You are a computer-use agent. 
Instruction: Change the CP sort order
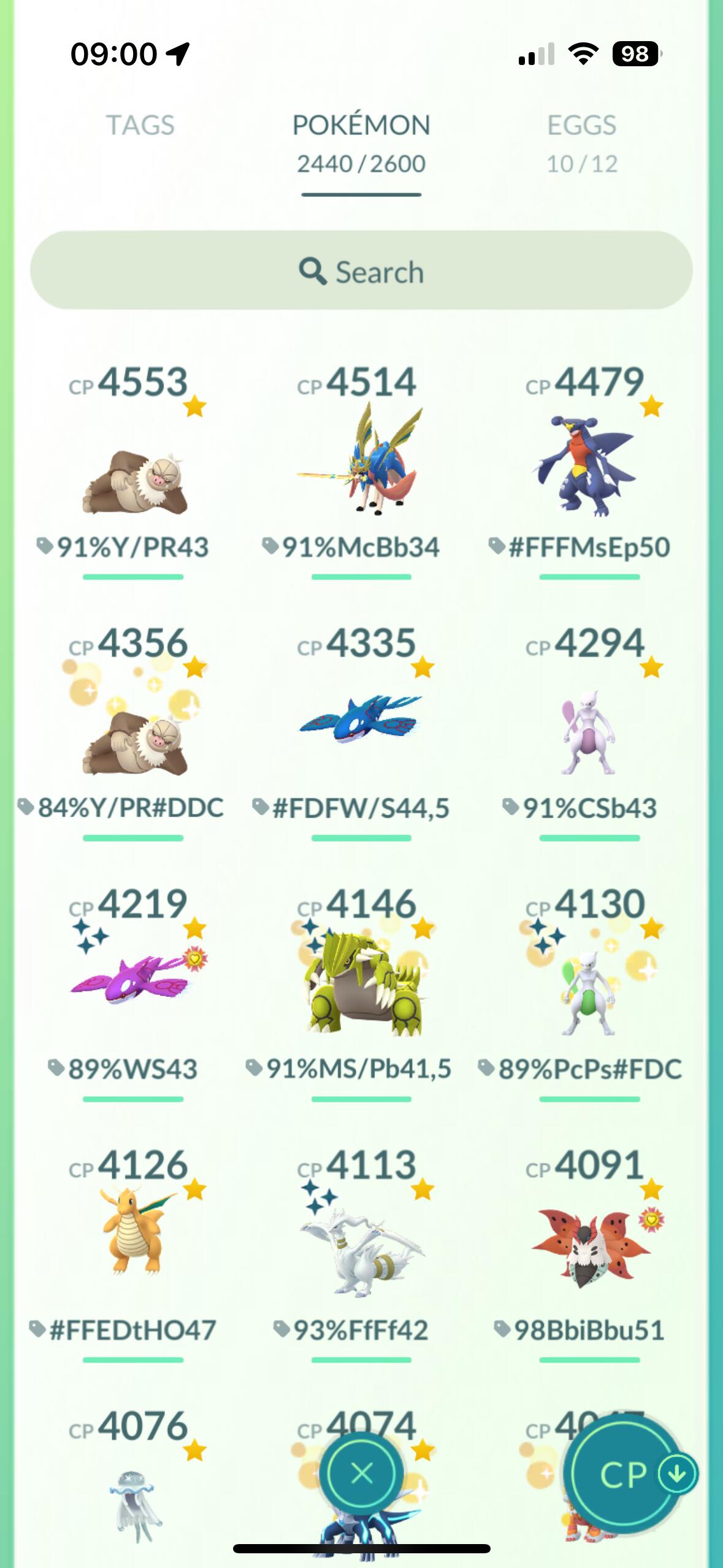627,1474
